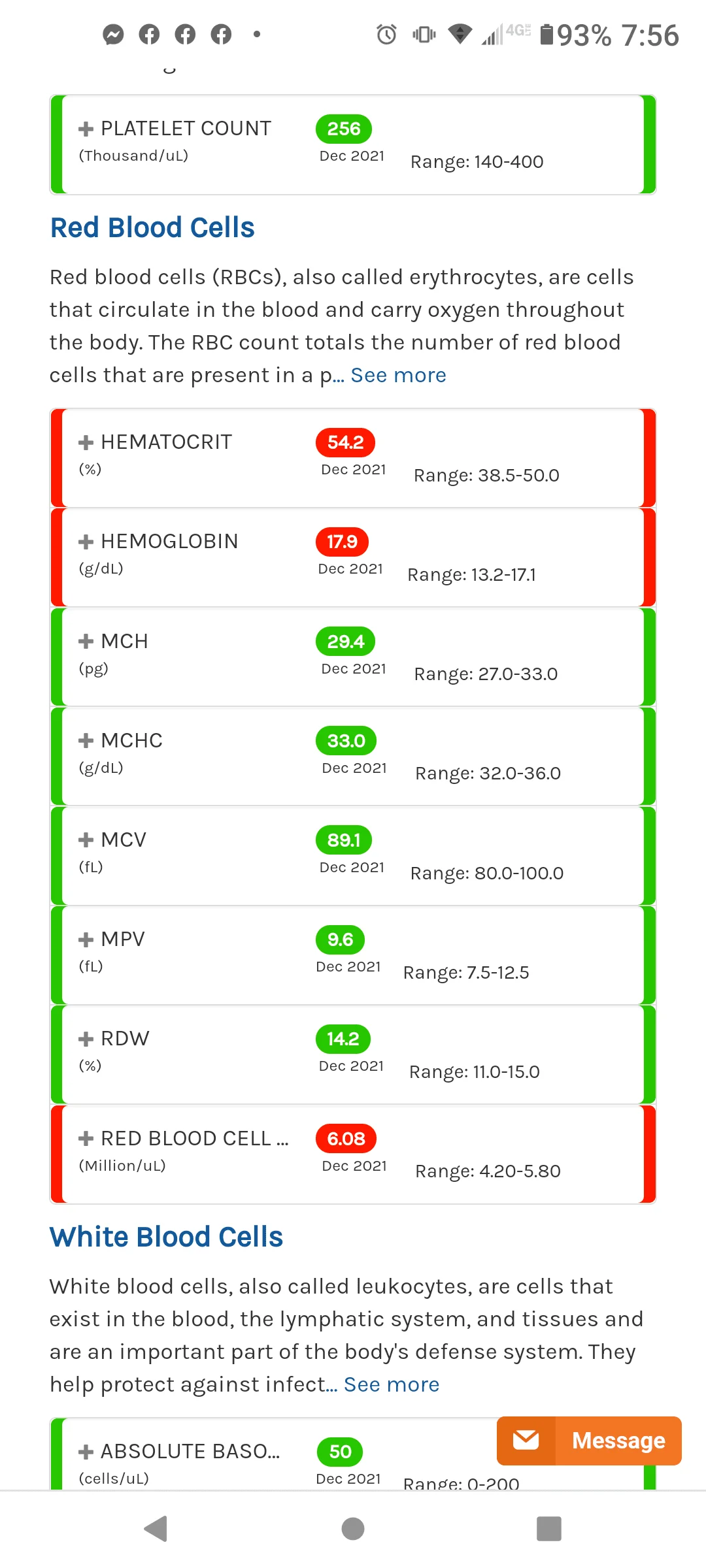706x1568 pixels.
Task: Expand the MCHC result row
Action: coord(353,756)
